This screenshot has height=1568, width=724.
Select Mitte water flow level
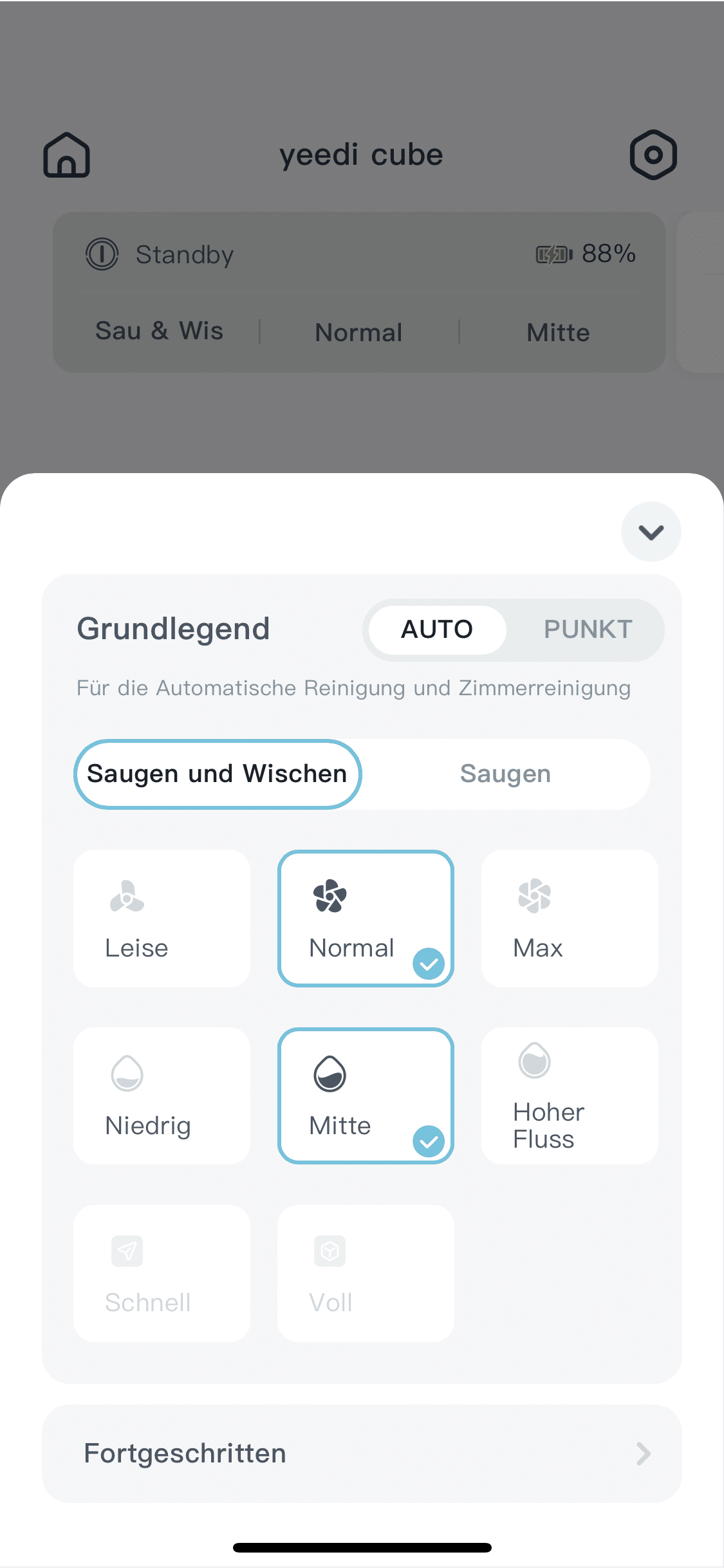click(x=366, y=1096)
